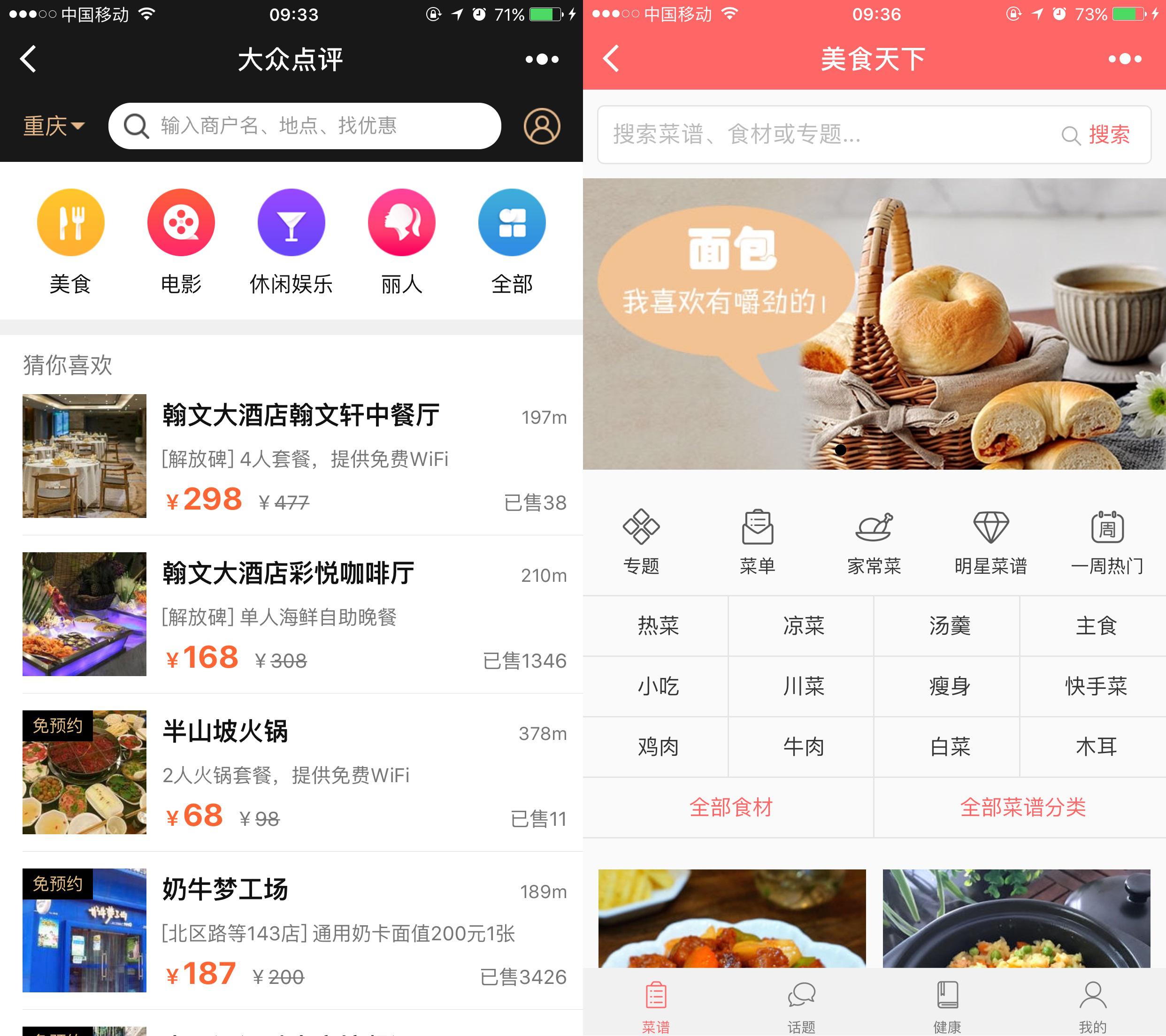Select the 川菜 recipe category
The height and width of the screenshot is (1036, 1166).
[803, 686]
